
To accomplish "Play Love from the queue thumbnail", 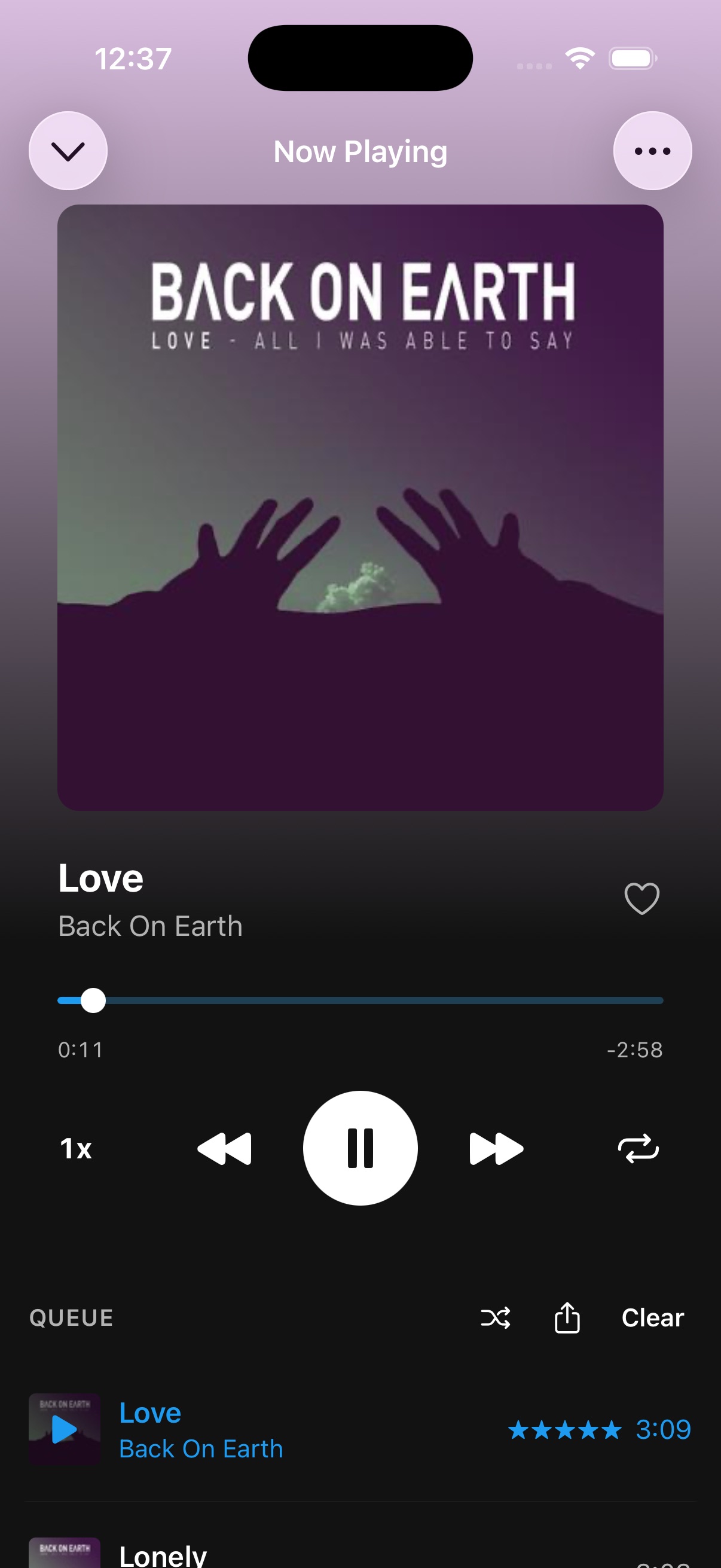I will click(65, 1429).
